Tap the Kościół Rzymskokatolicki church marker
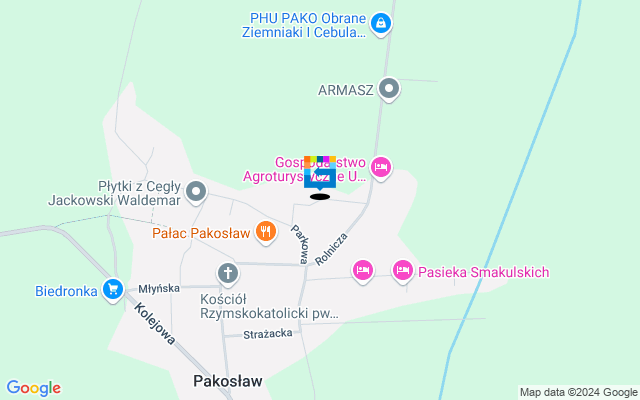The width and height of the screenshot is (640, 400). tap(228, 272)
